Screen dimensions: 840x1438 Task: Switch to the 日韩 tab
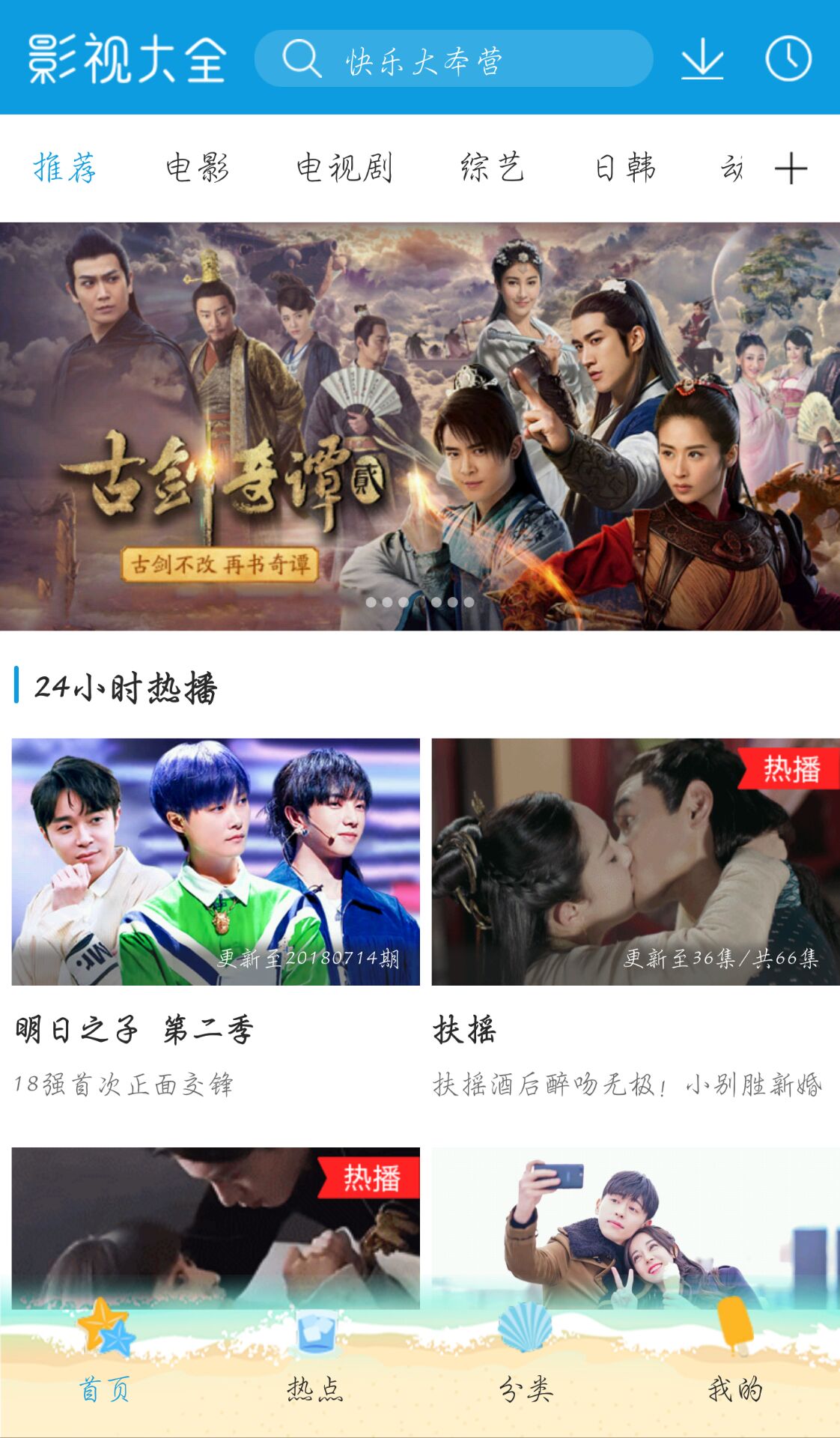[x=625, y=168]
